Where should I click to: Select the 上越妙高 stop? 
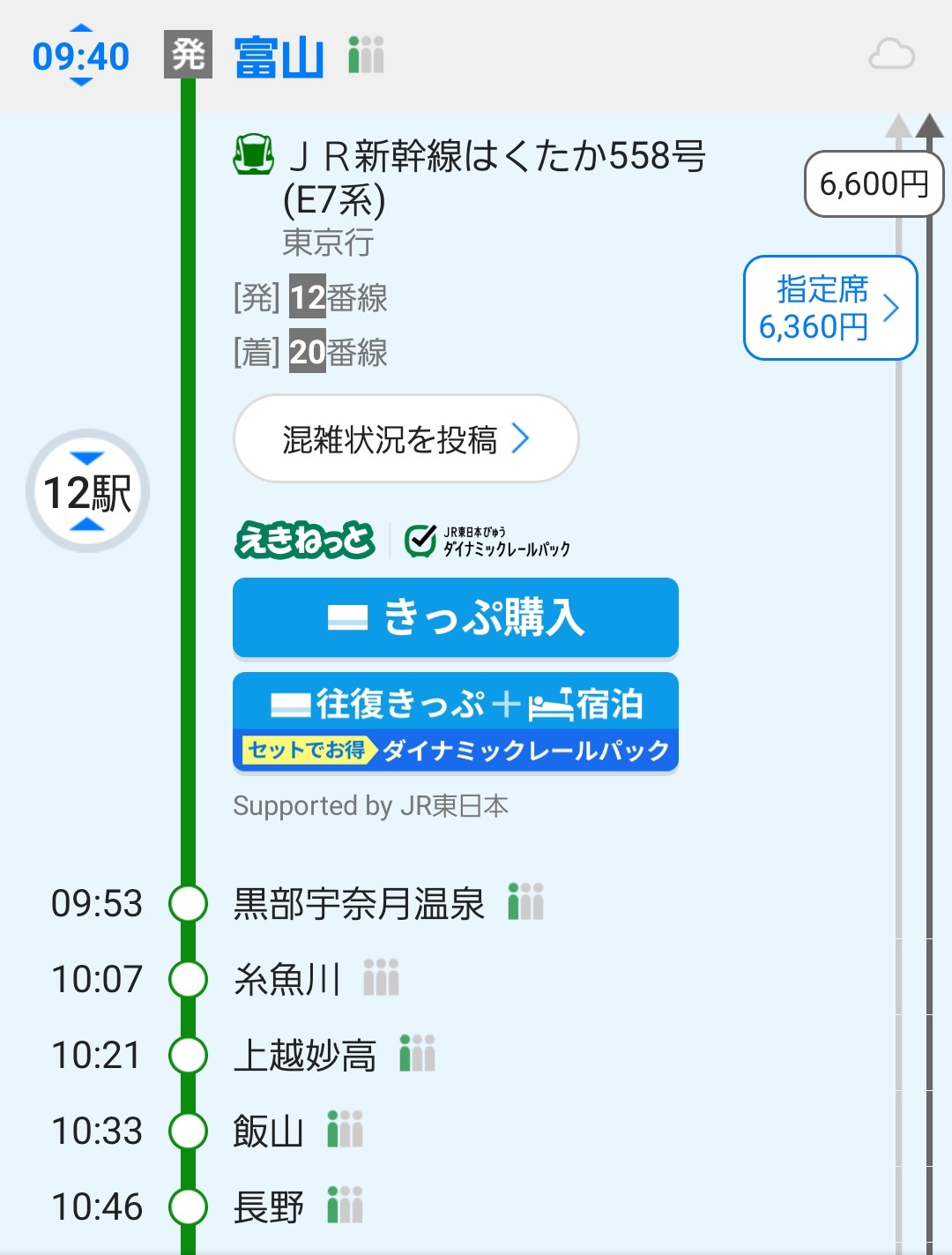click(304, 1056)
